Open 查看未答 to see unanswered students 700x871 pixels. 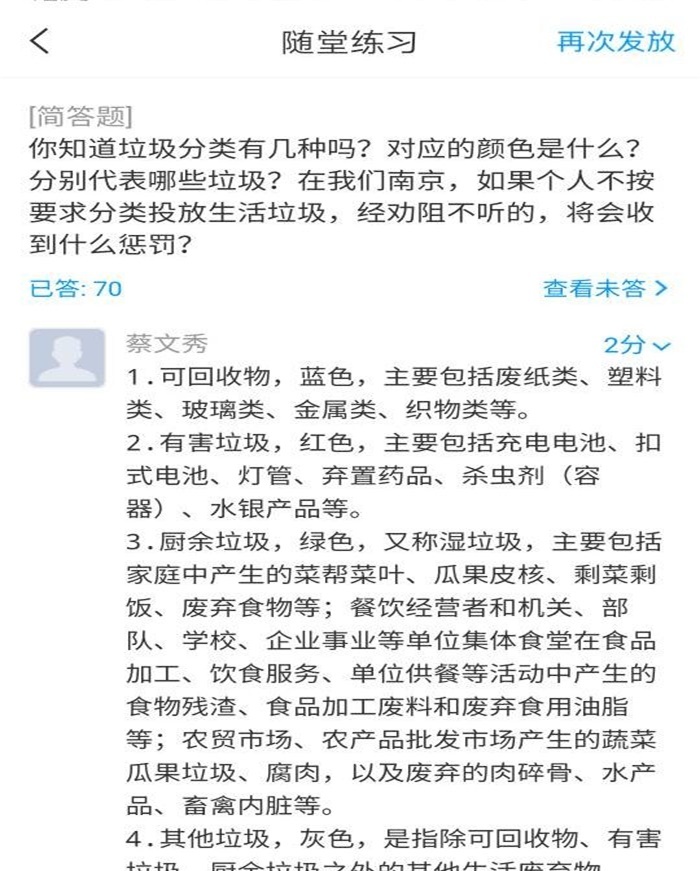tap(604, 289)
